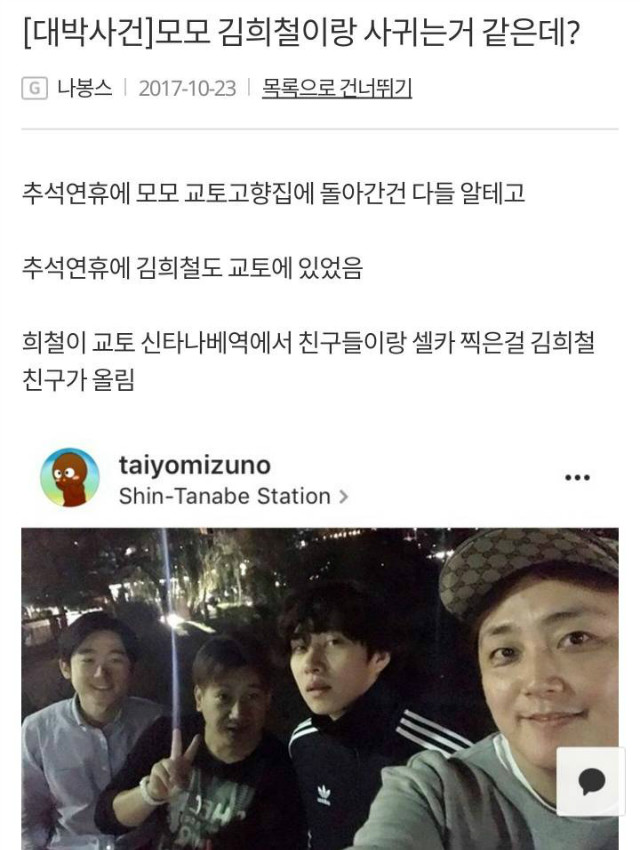The image size is (640, 850).
Task: Open the floating comment bubble button
Action: point(590,781)
